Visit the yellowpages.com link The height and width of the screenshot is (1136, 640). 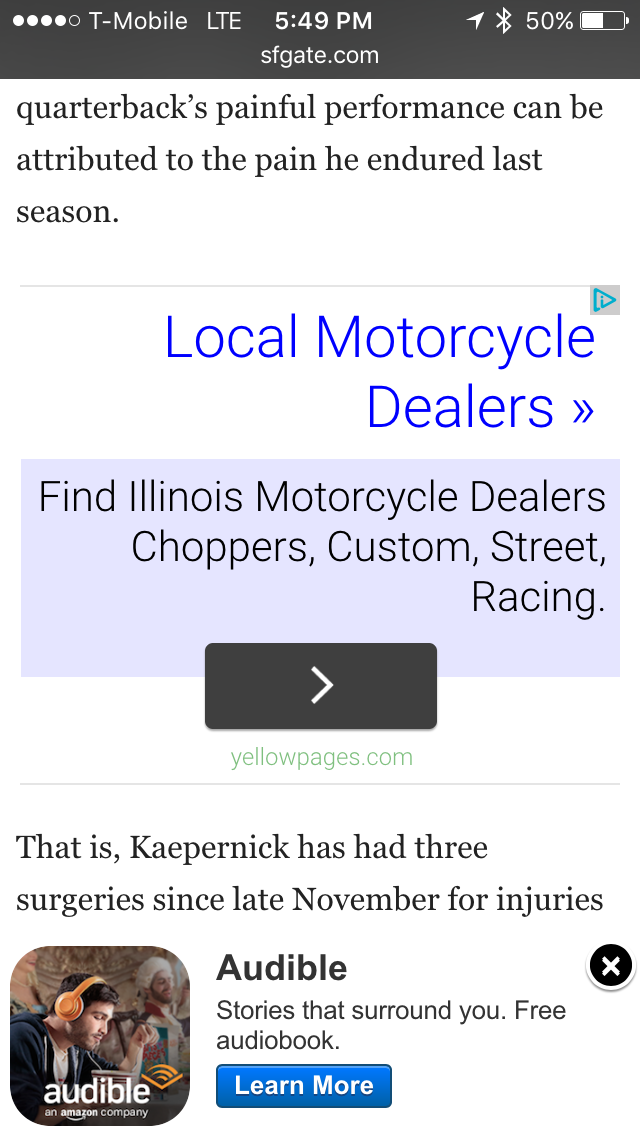click(x=321, y=757)
